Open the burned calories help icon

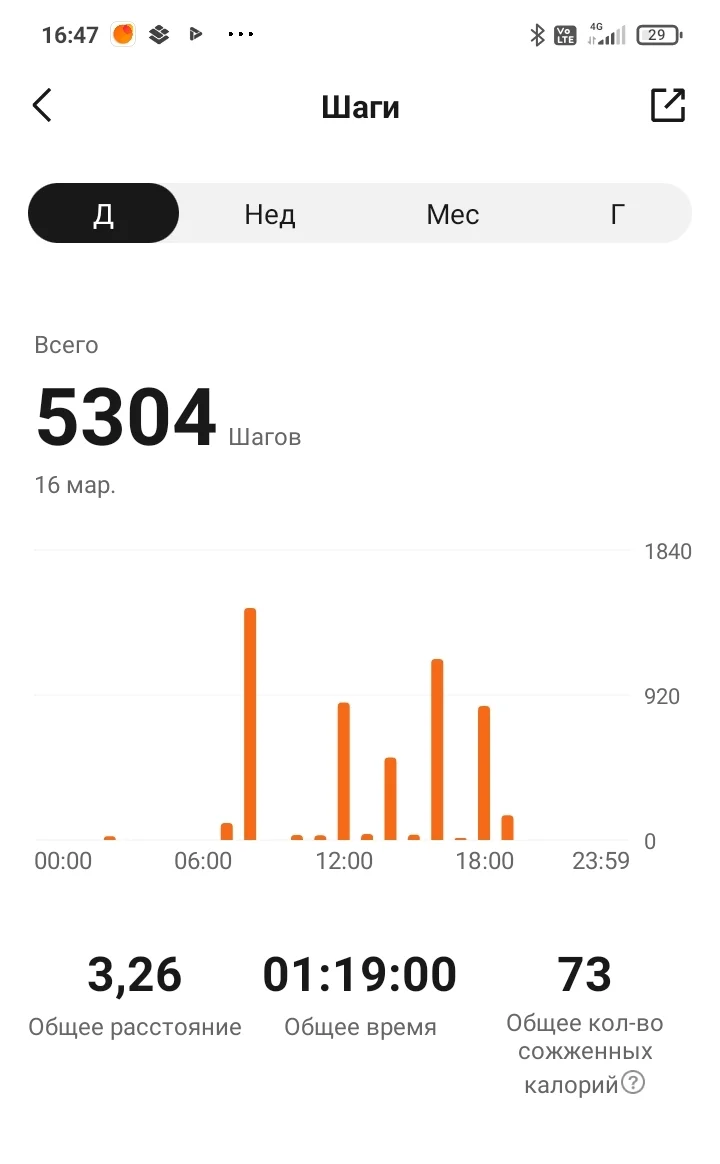point(633,1082)
